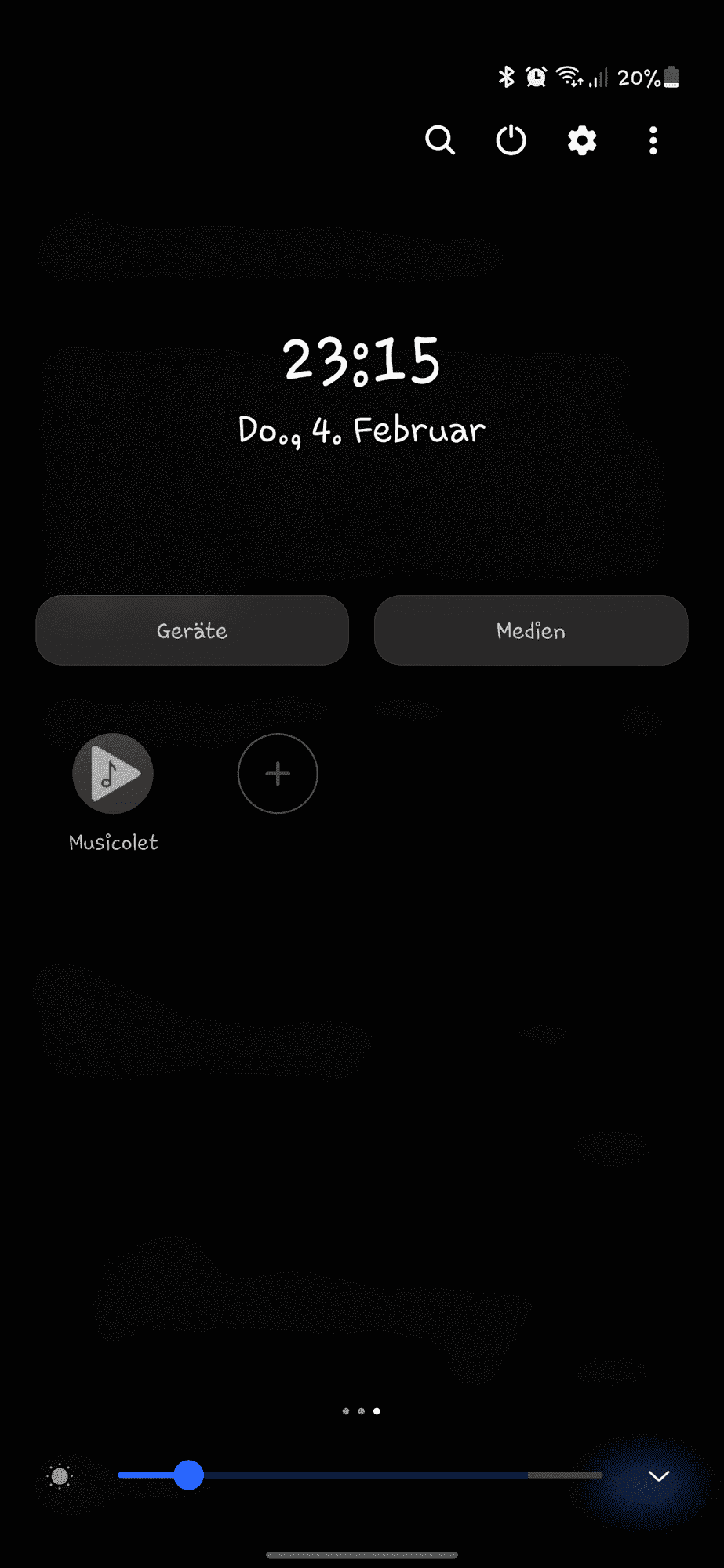The width and height of the screenshot is (724, 1568).
Task: Expand brightness options with the chevron
Action: point(659,1476)
